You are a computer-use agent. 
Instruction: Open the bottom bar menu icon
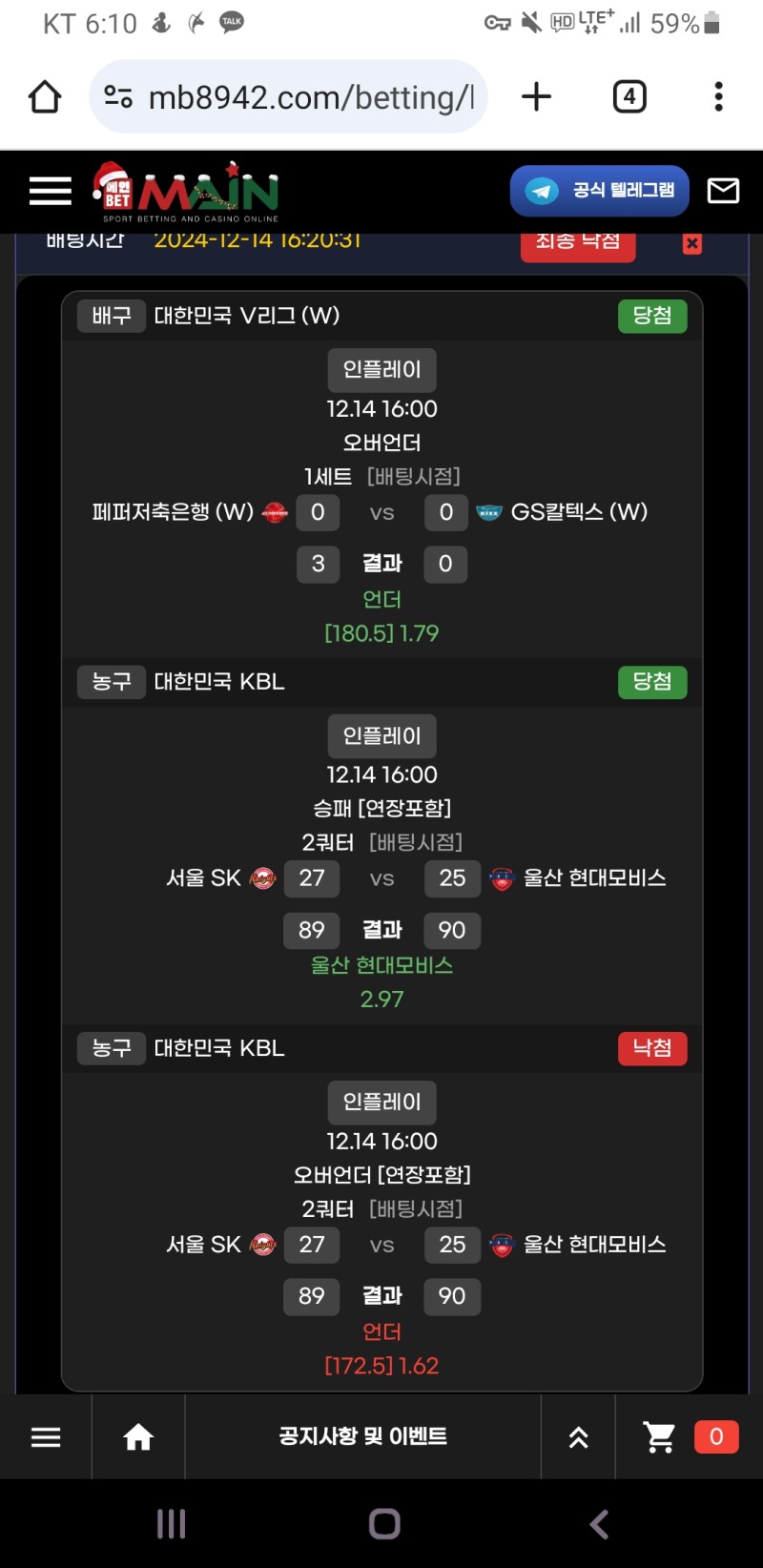tap(46, 1437)
